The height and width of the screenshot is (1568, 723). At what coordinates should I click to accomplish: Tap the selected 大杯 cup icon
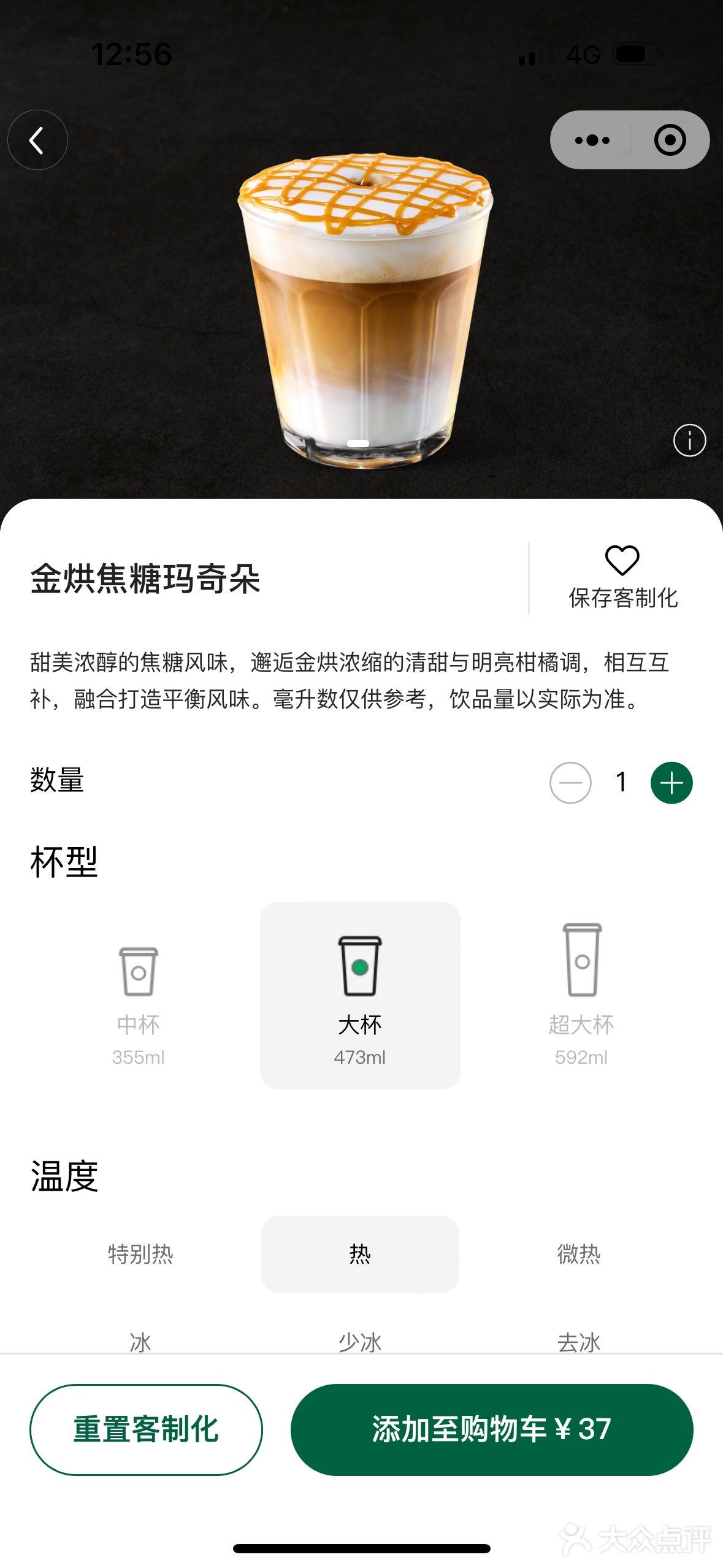pos(361,964)
